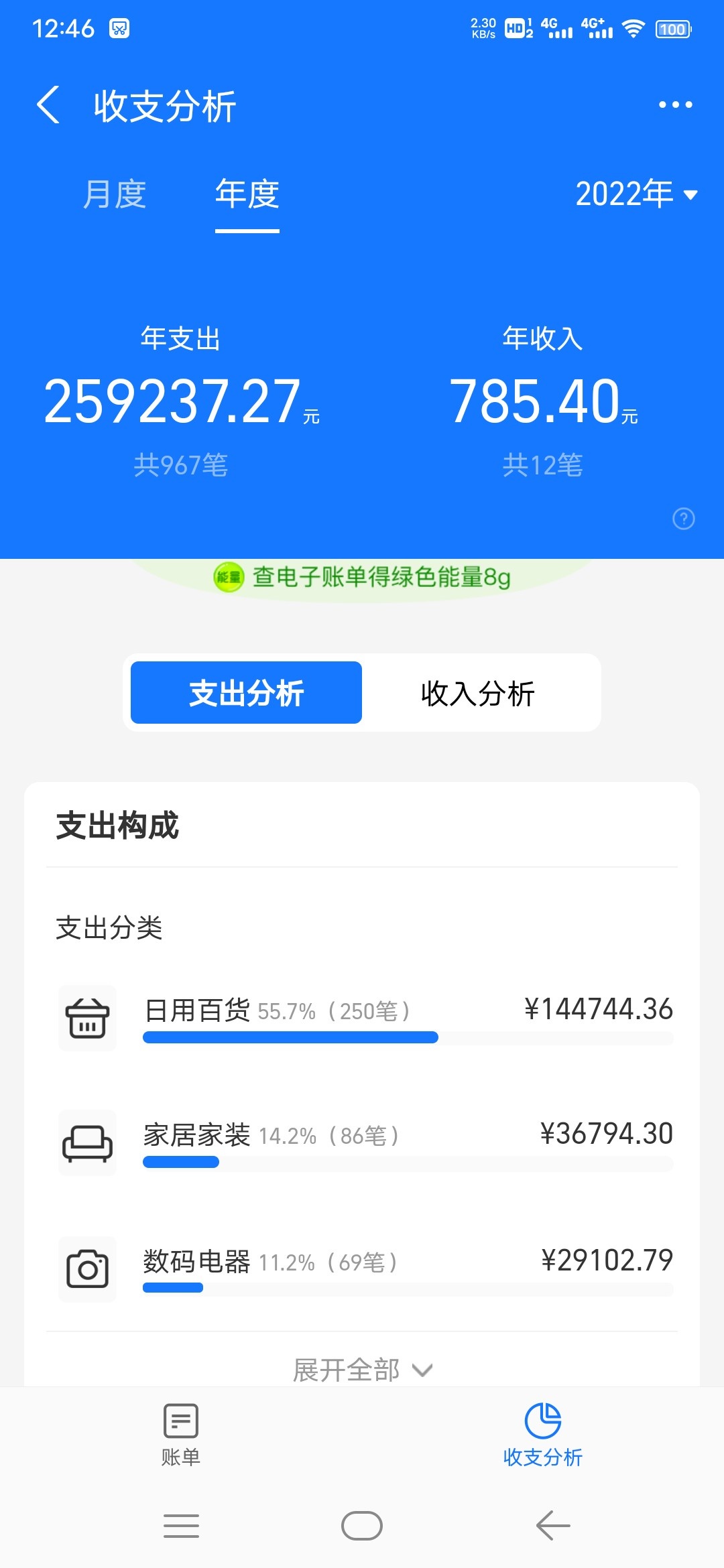Select the 支出分析 segment
Image resolution: width=724 pixels, height=1568 pixels.
246,692
